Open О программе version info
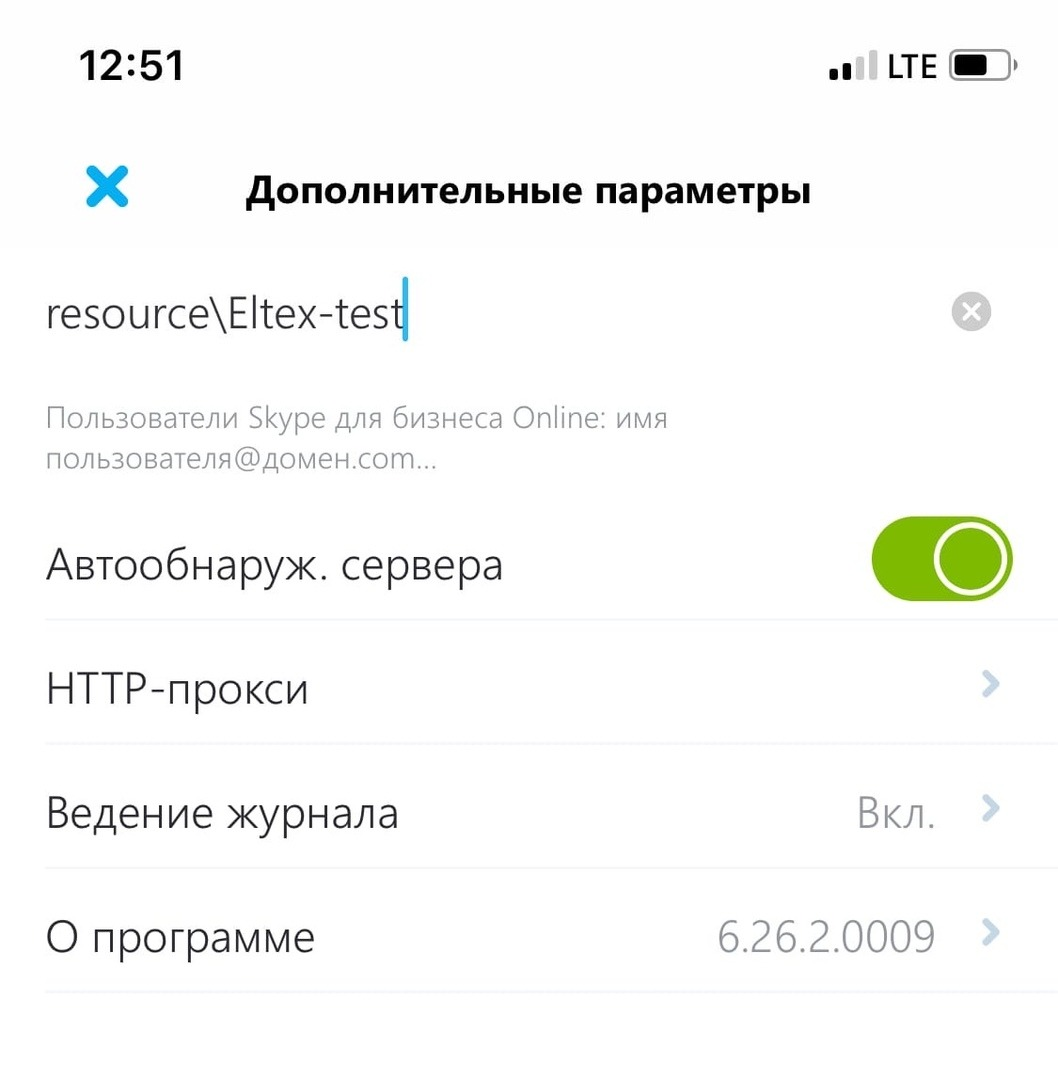The width and height of the screenshot is (1058, 1080). (520, 937)
